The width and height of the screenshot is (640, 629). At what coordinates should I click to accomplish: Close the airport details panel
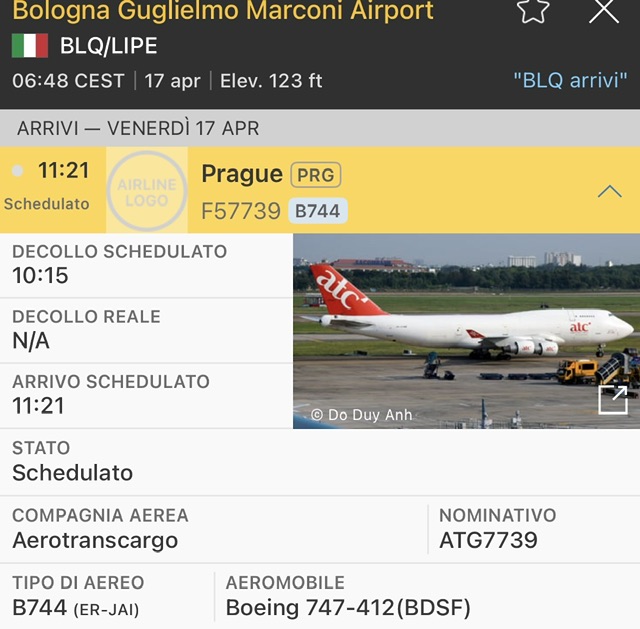(x=604, y=10)
